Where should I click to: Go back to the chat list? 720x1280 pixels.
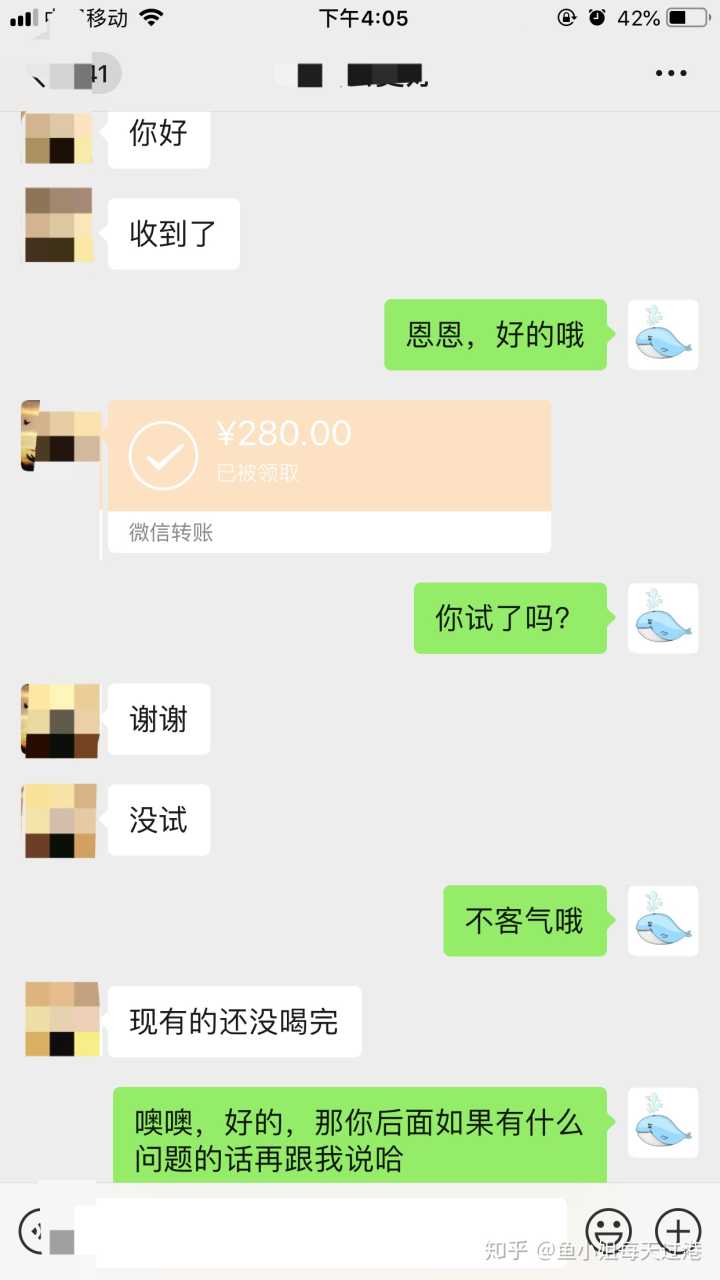click(40, 73)
